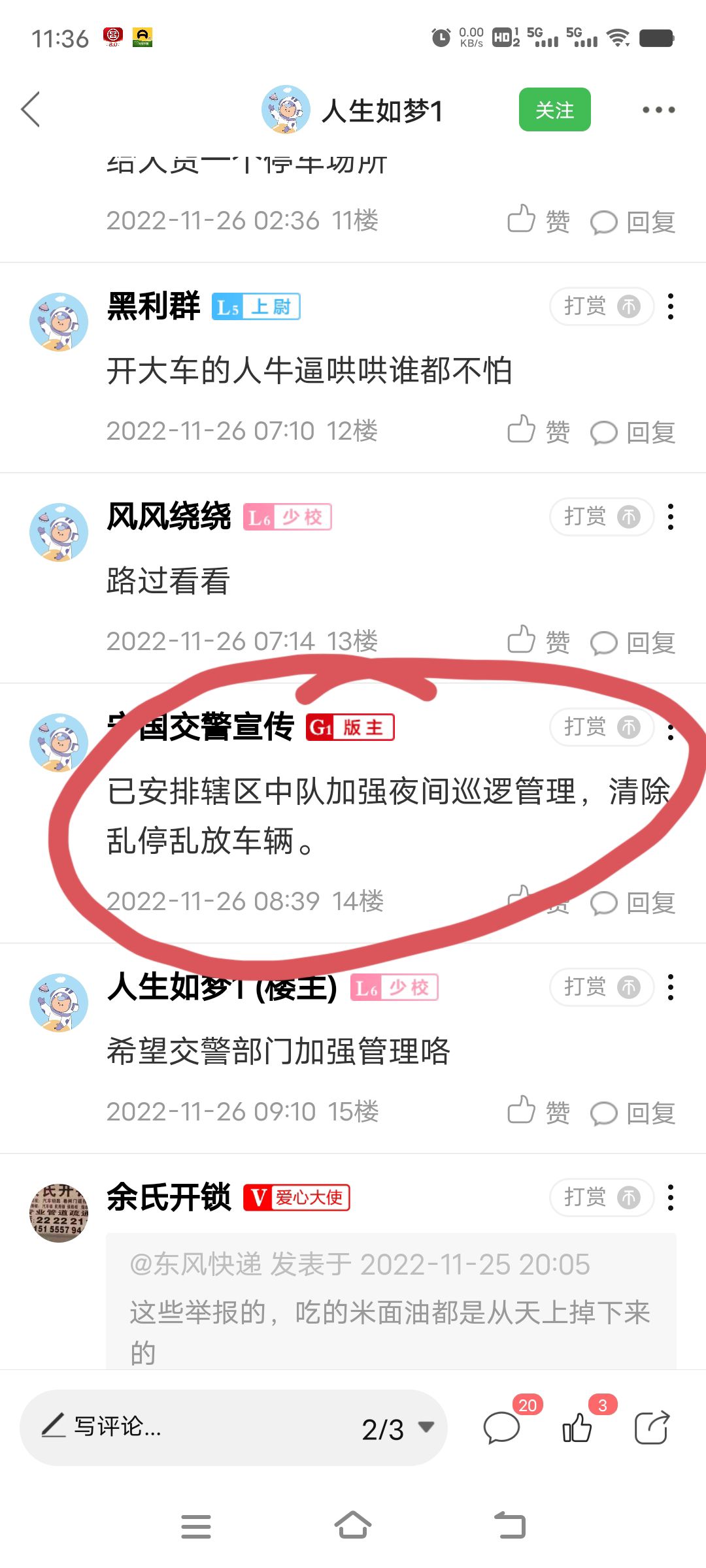Reply to 15楼 comment by 人生如梦1
This screenshot has width=706, height=1568.
tap(633, 1112)
